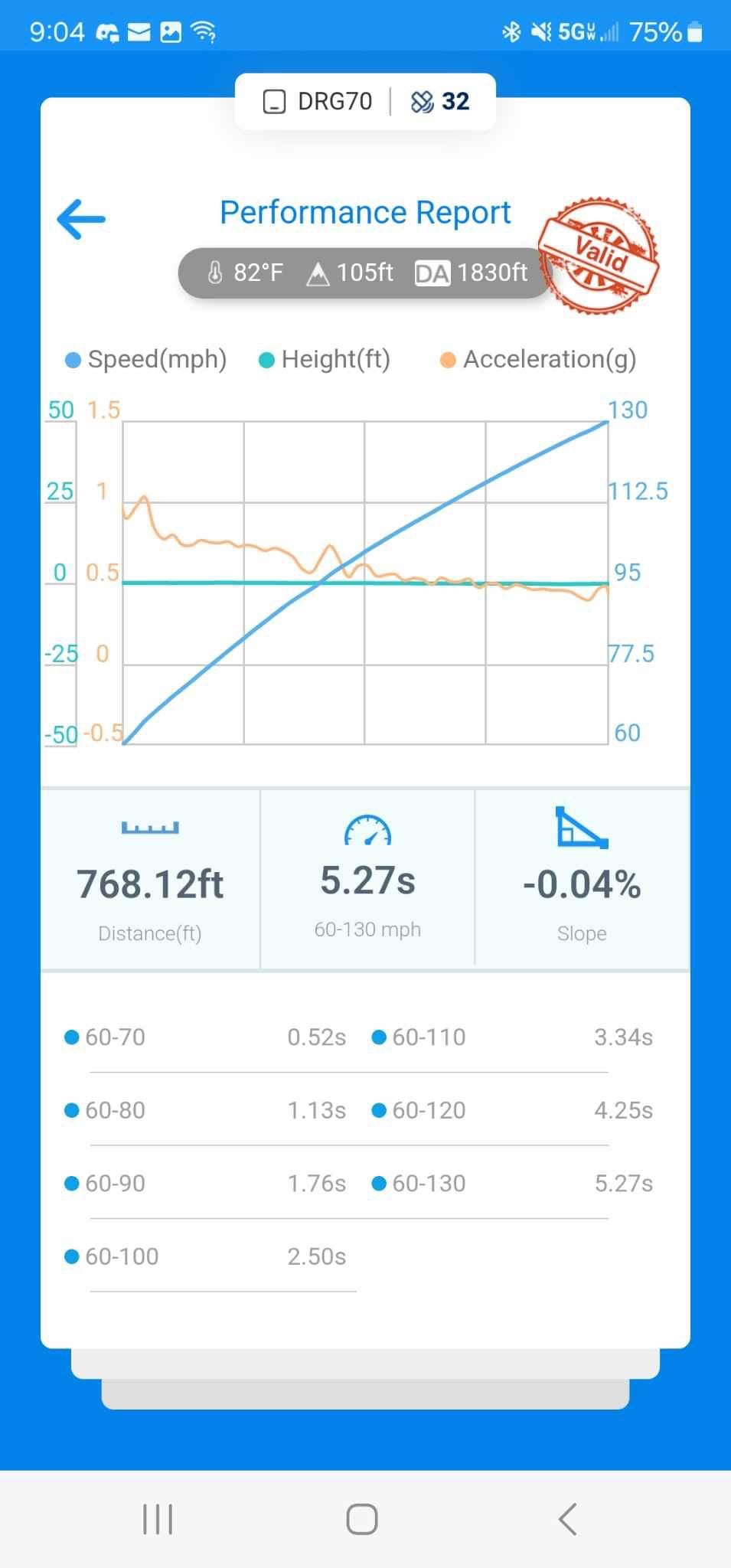Image resolution: width=731 pixels, height=1568 pixels.
Task: Go to the phone's home screen
Action: coord(362,1519)
